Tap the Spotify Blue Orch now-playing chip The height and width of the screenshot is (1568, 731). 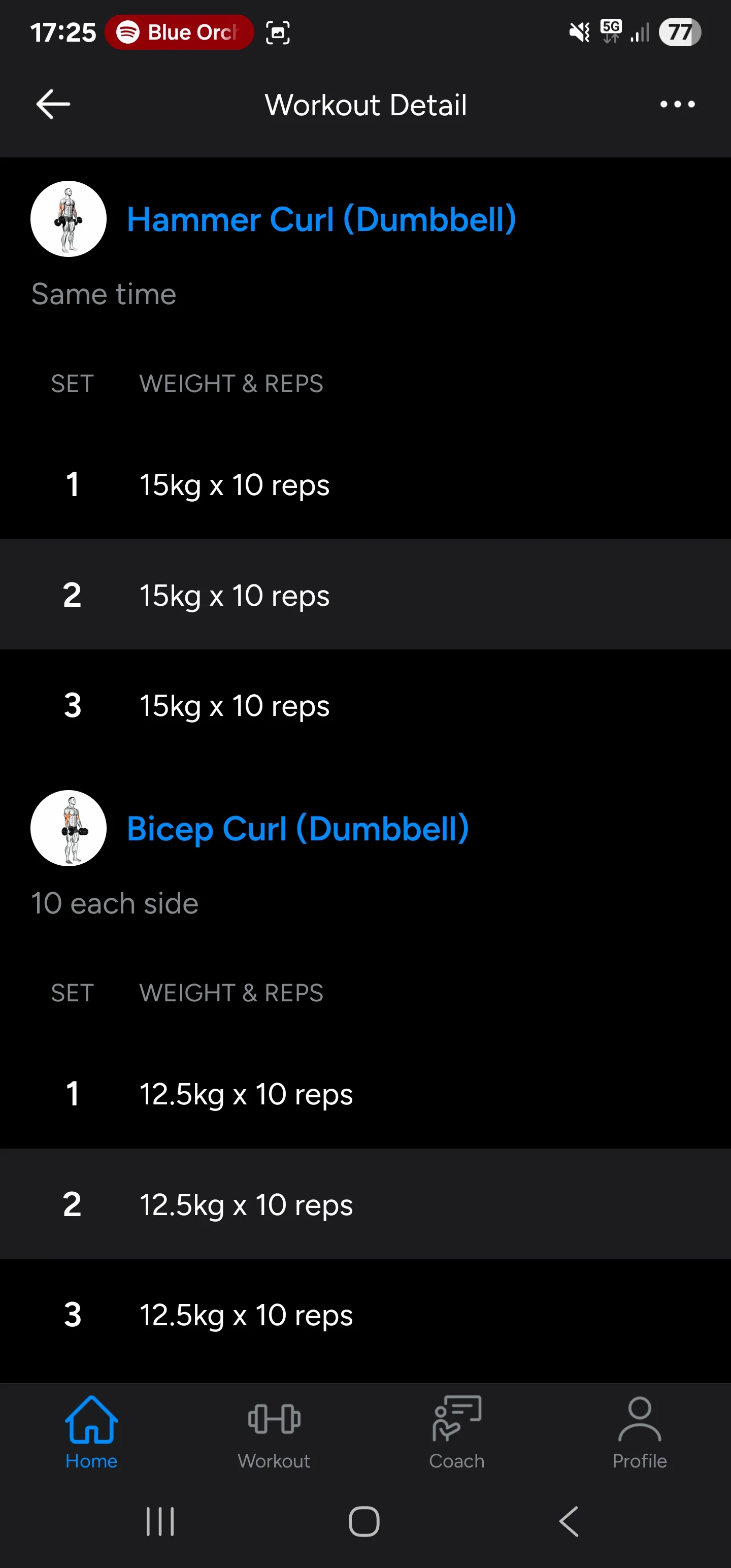click(179, 32)
